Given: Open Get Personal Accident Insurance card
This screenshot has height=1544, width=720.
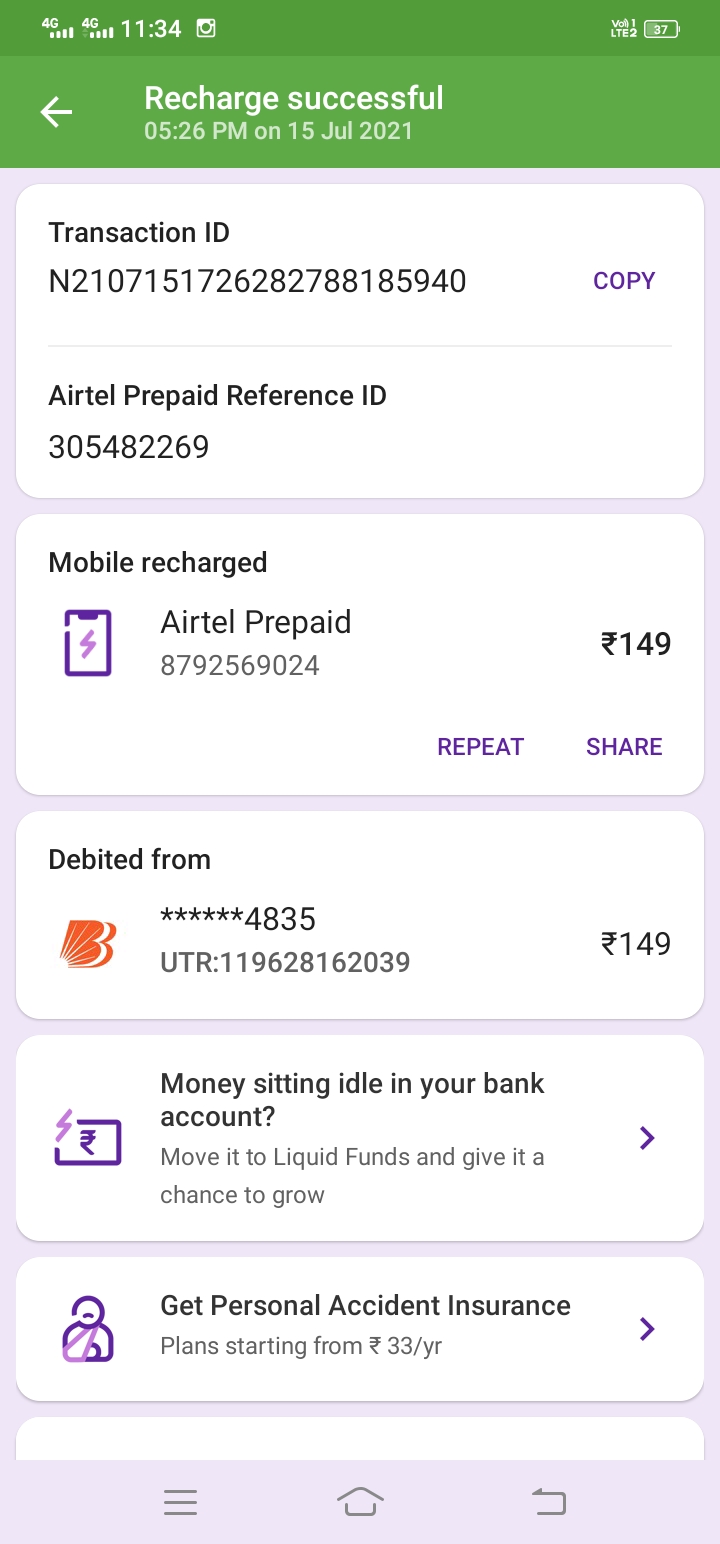Looking at the screenshot, I should (x=360, y=1328).
